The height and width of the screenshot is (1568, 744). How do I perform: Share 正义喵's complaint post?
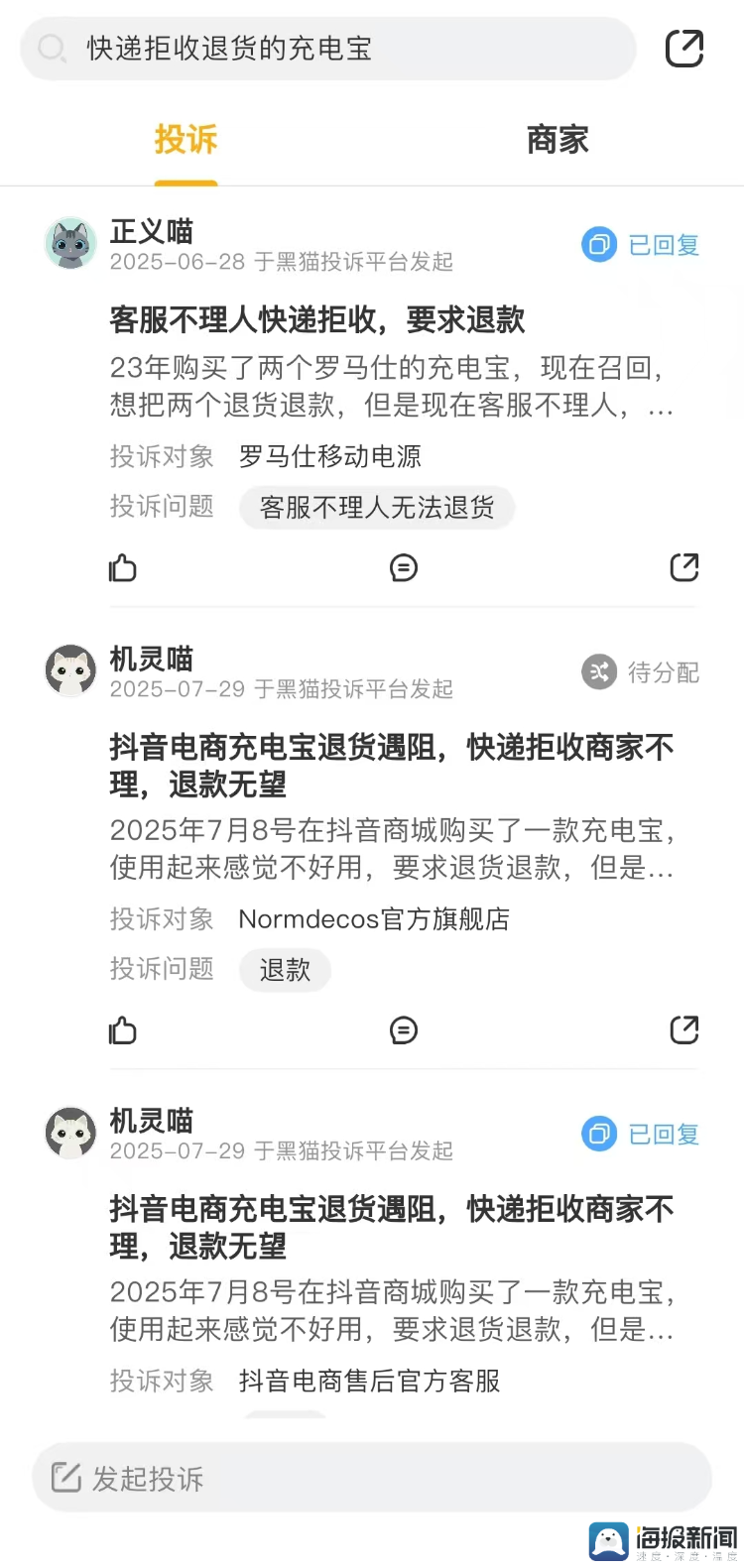point(683,568)
